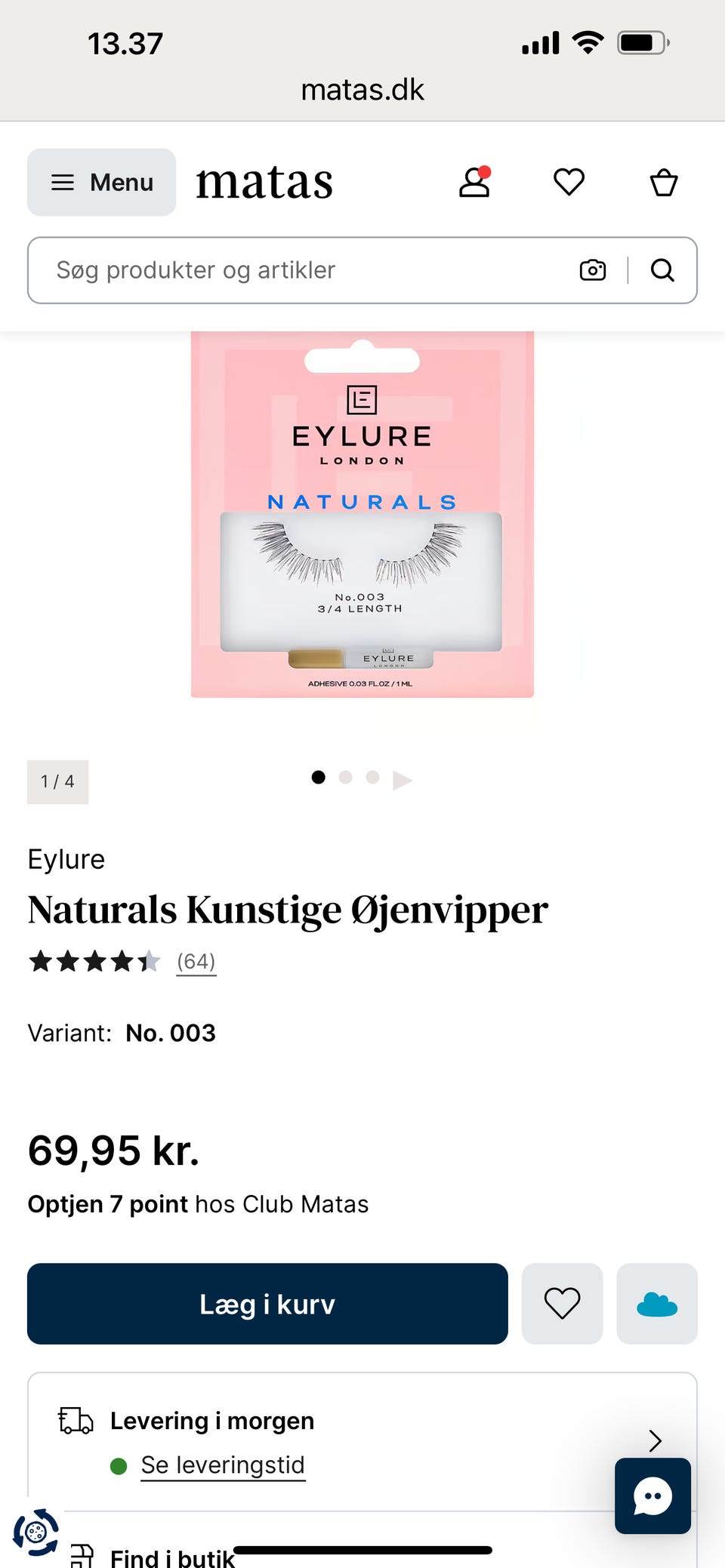Search by image with camera icon
725x1568 pixels.
(x=593, y=270)
